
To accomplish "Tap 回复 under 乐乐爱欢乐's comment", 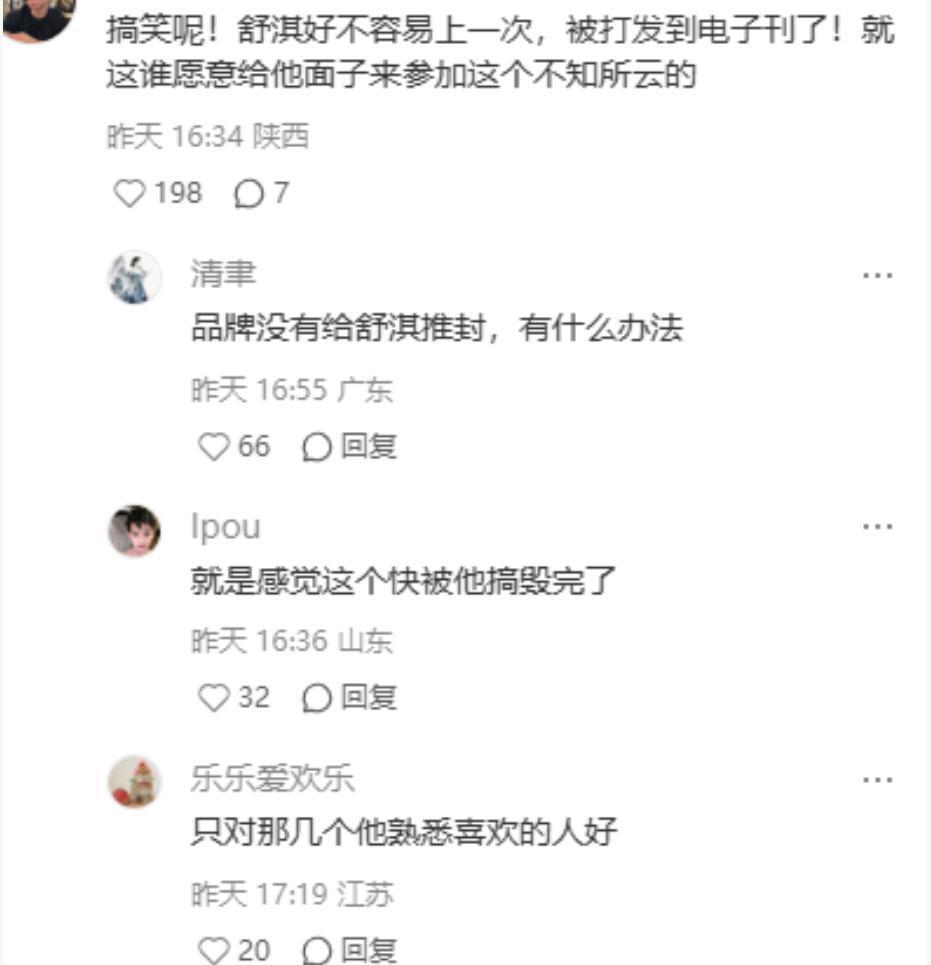I will click(x=369, y=946).
